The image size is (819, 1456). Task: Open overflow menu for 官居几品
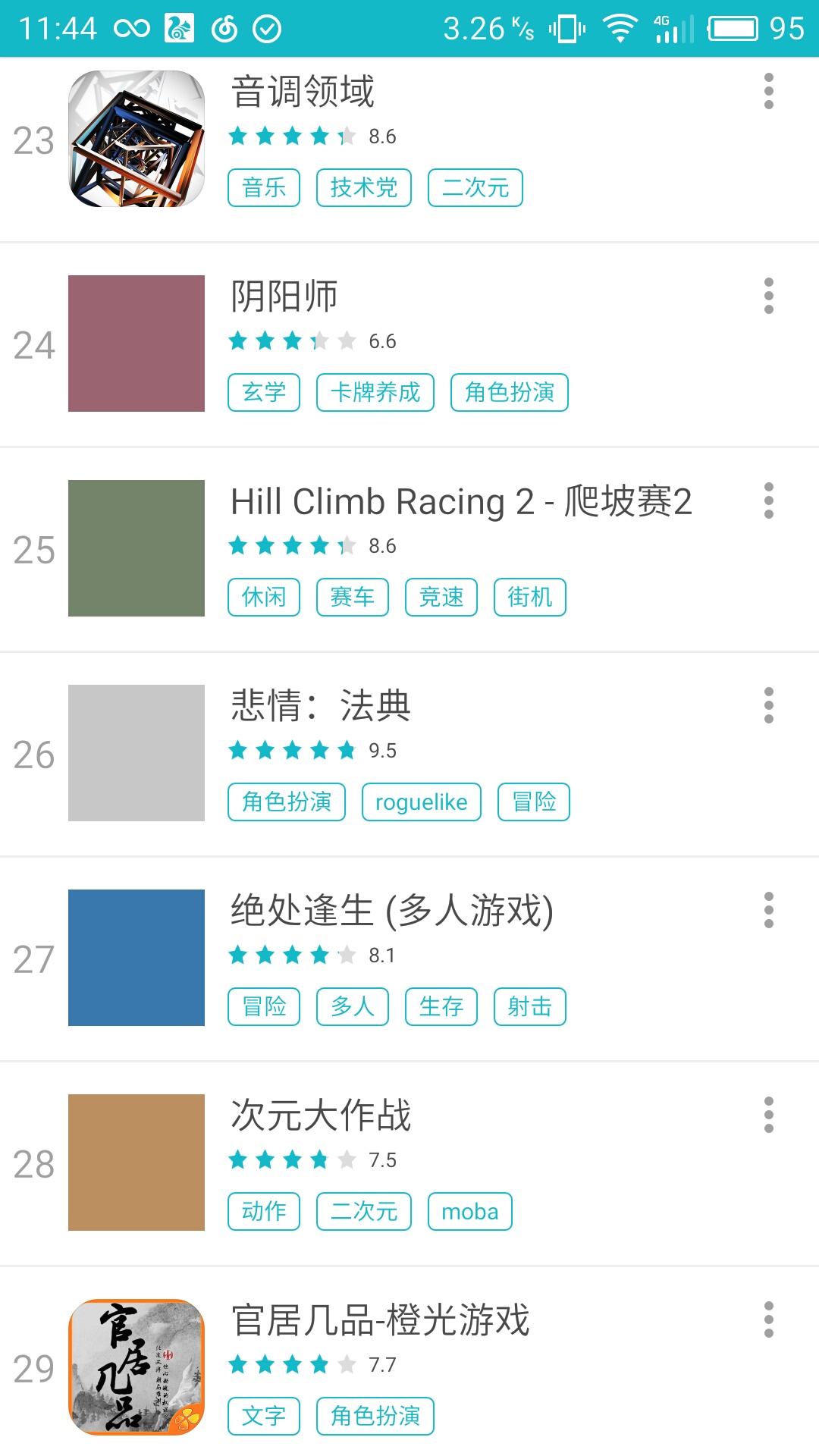pos(768,1319)
